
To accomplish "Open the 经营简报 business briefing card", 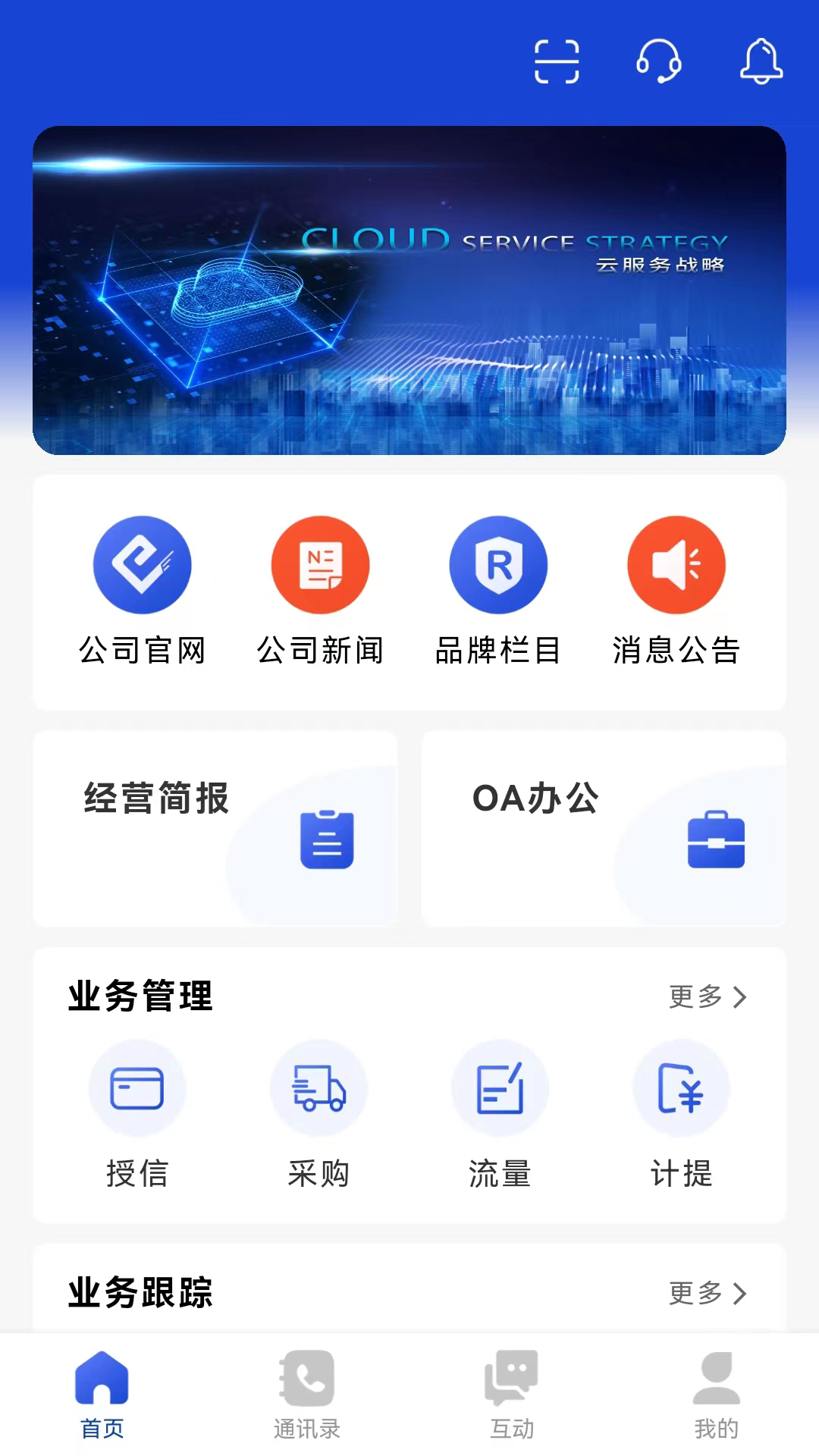I will 215,830.
